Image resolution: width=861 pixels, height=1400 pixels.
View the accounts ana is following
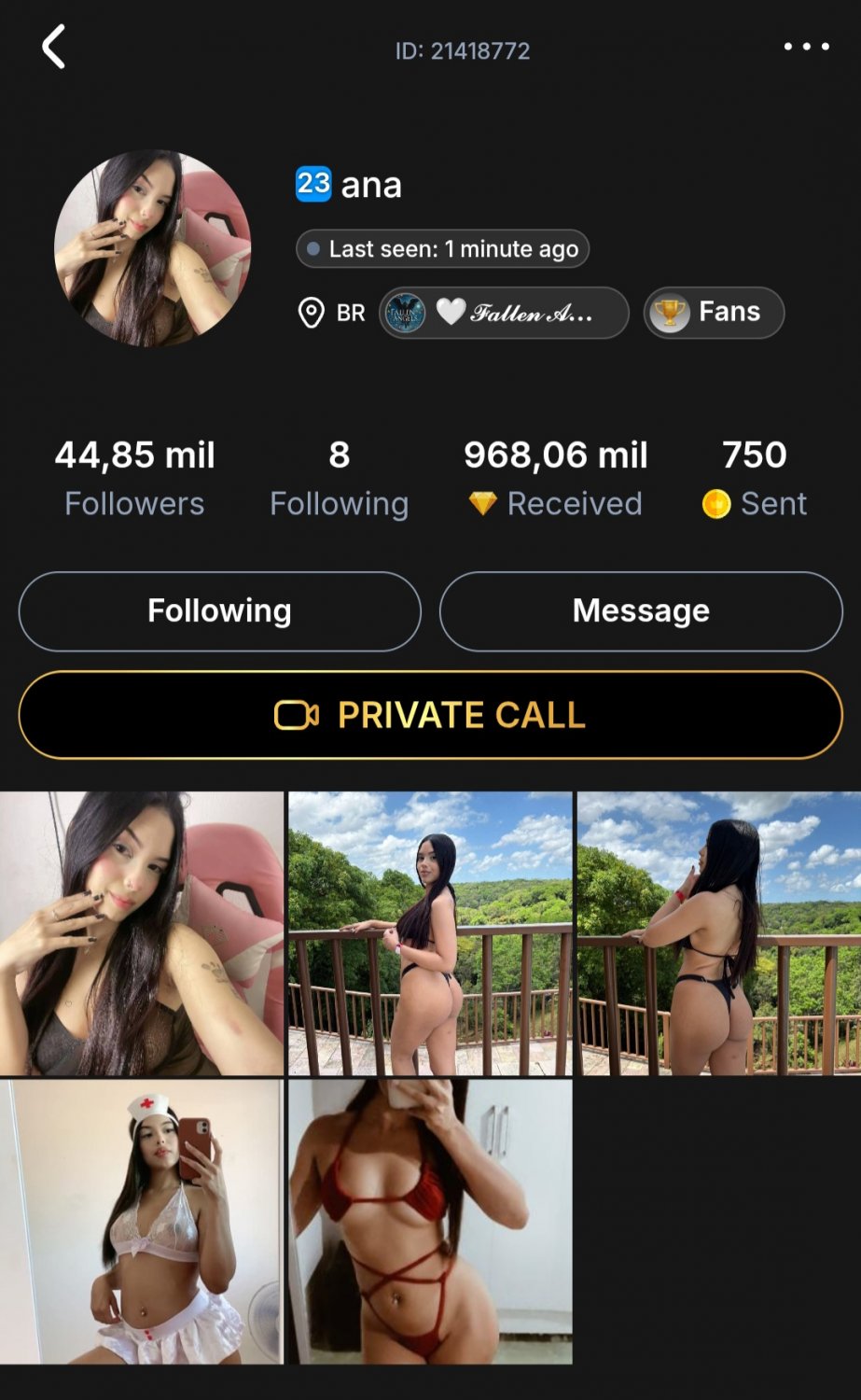(x=339, y=479)
